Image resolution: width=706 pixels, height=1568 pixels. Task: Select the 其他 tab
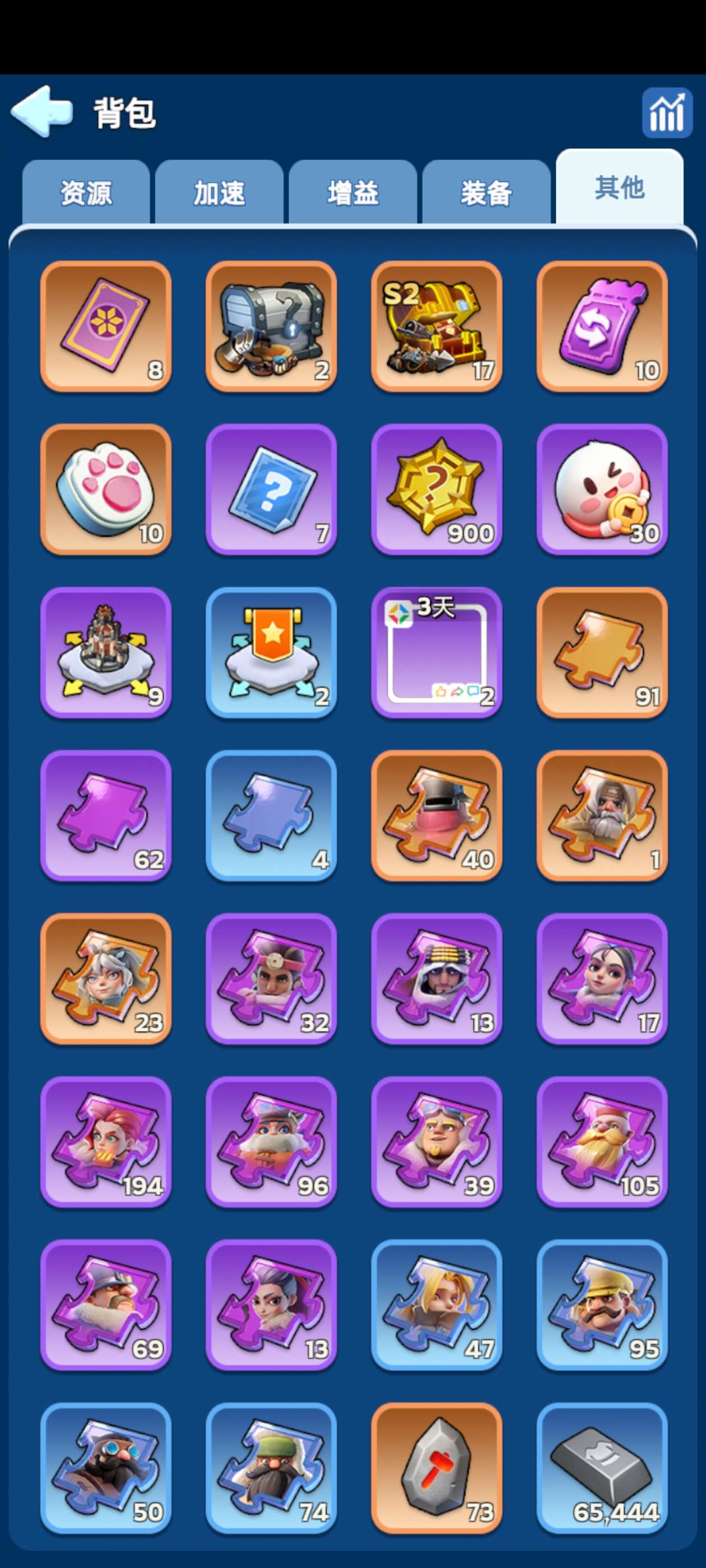620,188
